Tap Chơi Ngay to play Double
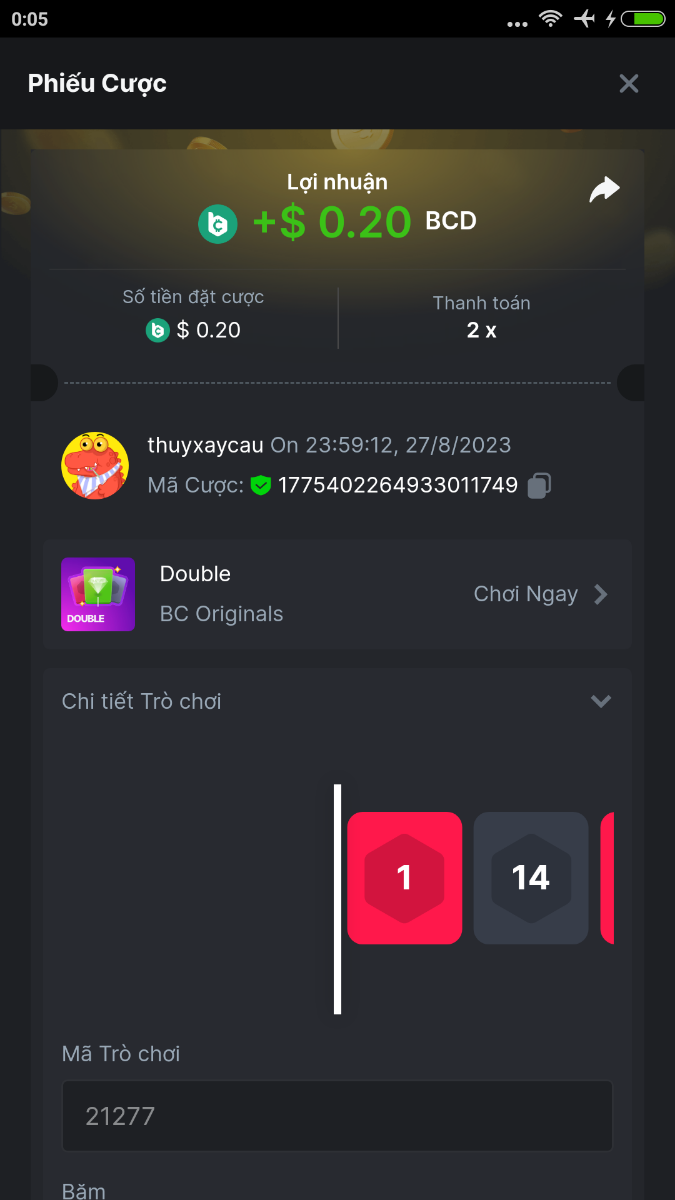The width and height of the screenshot is (675, 1200). tap(540, 594)
